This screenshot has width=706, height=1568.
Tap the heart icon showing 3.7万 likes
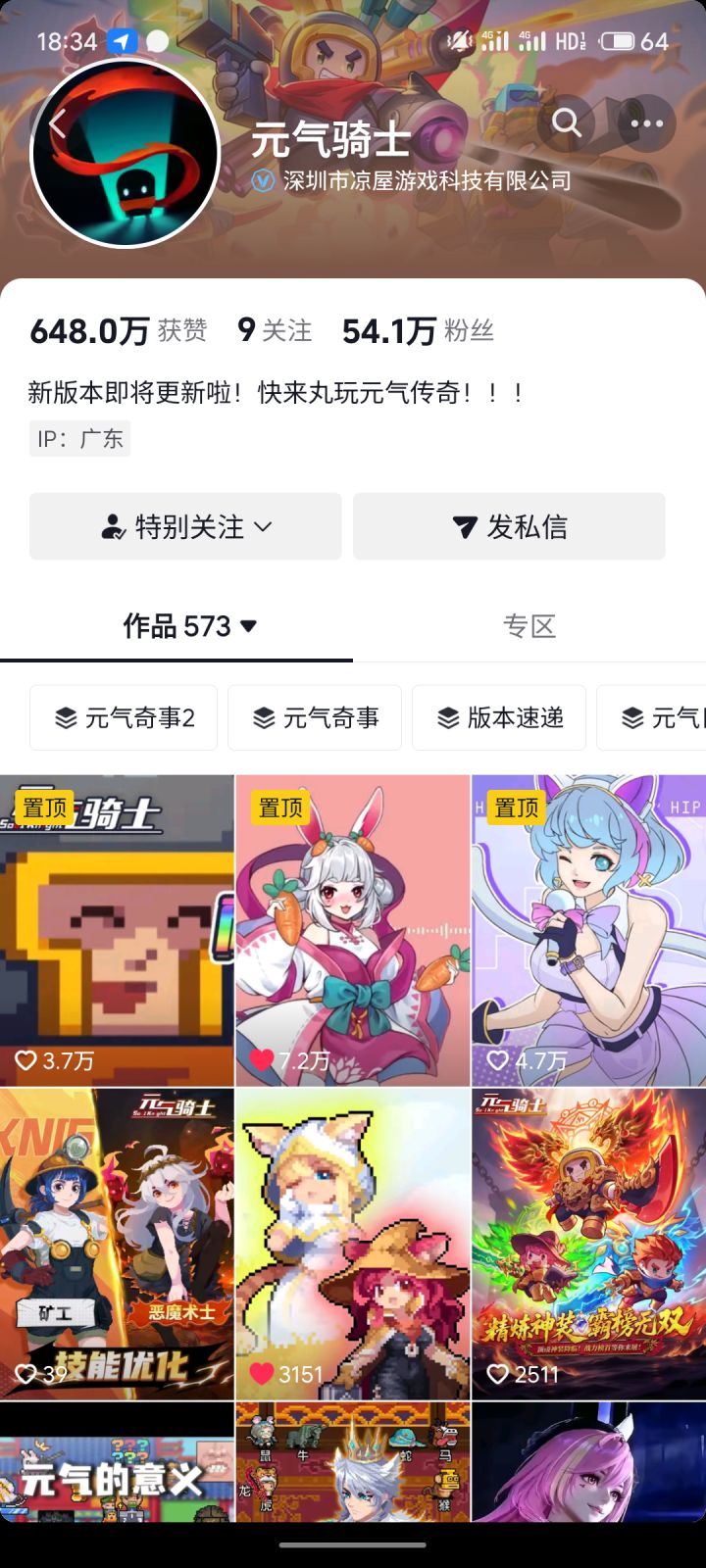[26, 1059]
